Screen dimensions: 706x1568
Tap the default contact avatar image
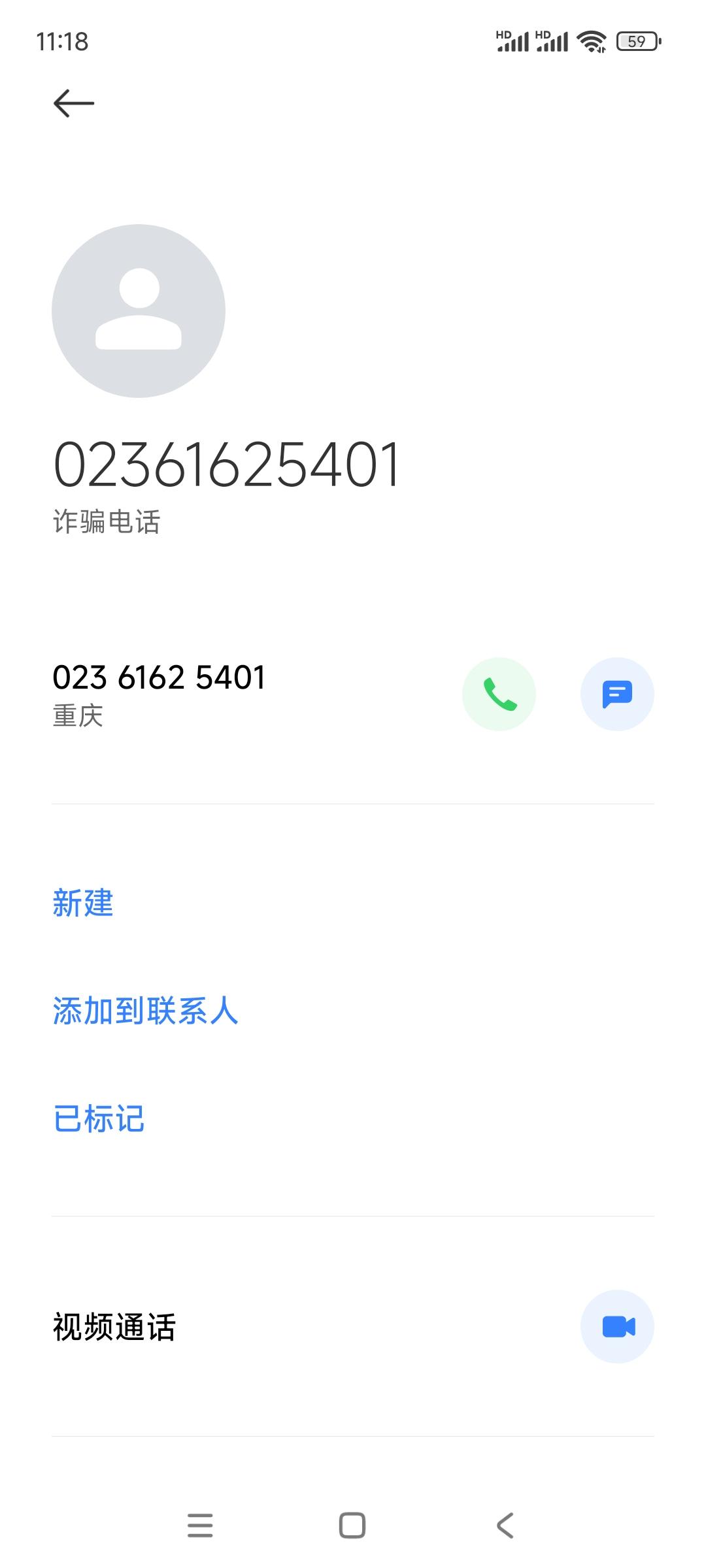click(141, 312)
